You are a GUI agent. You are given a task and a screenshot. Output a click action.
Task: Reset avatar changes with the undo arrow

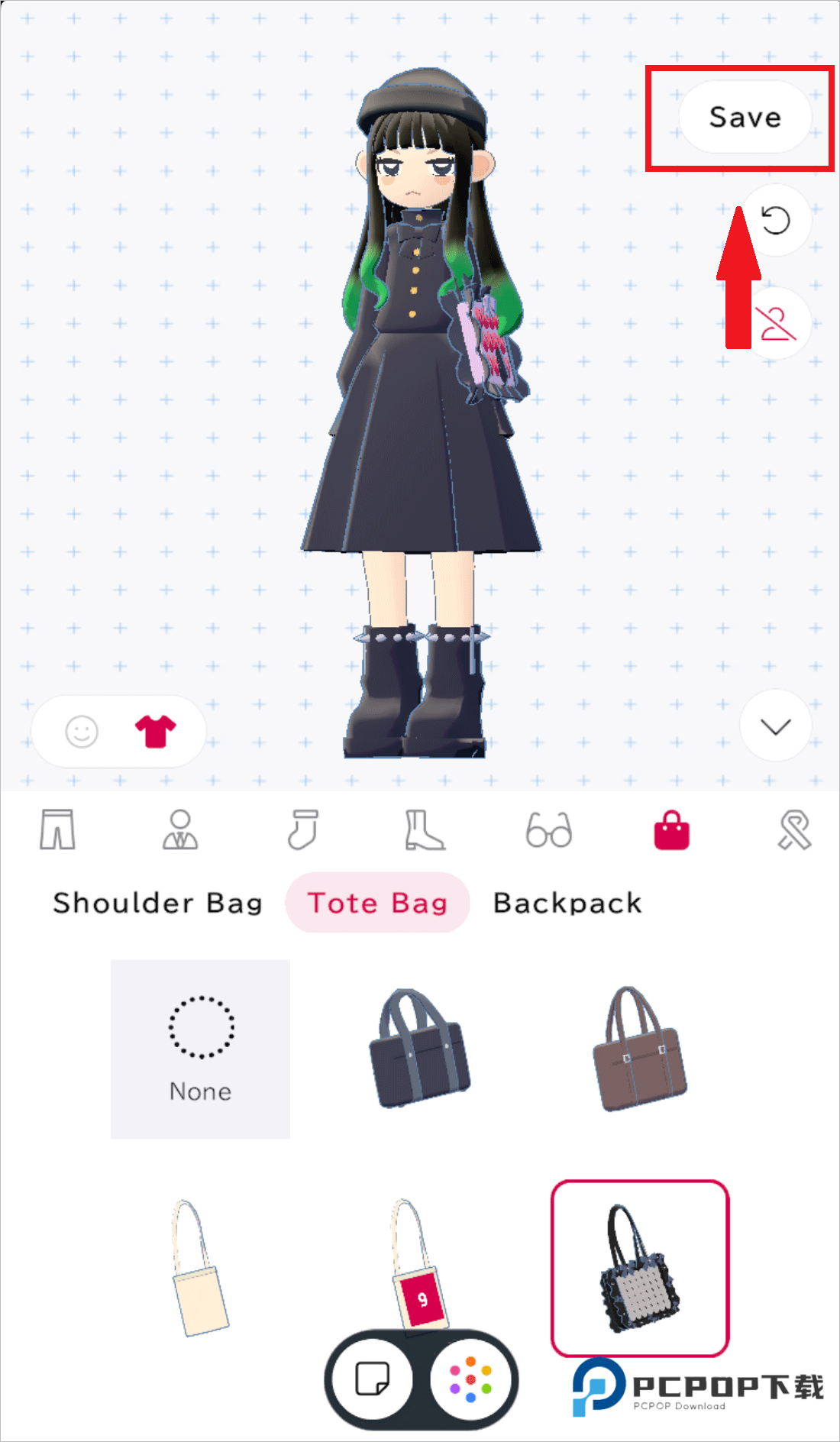click(775, 221)
